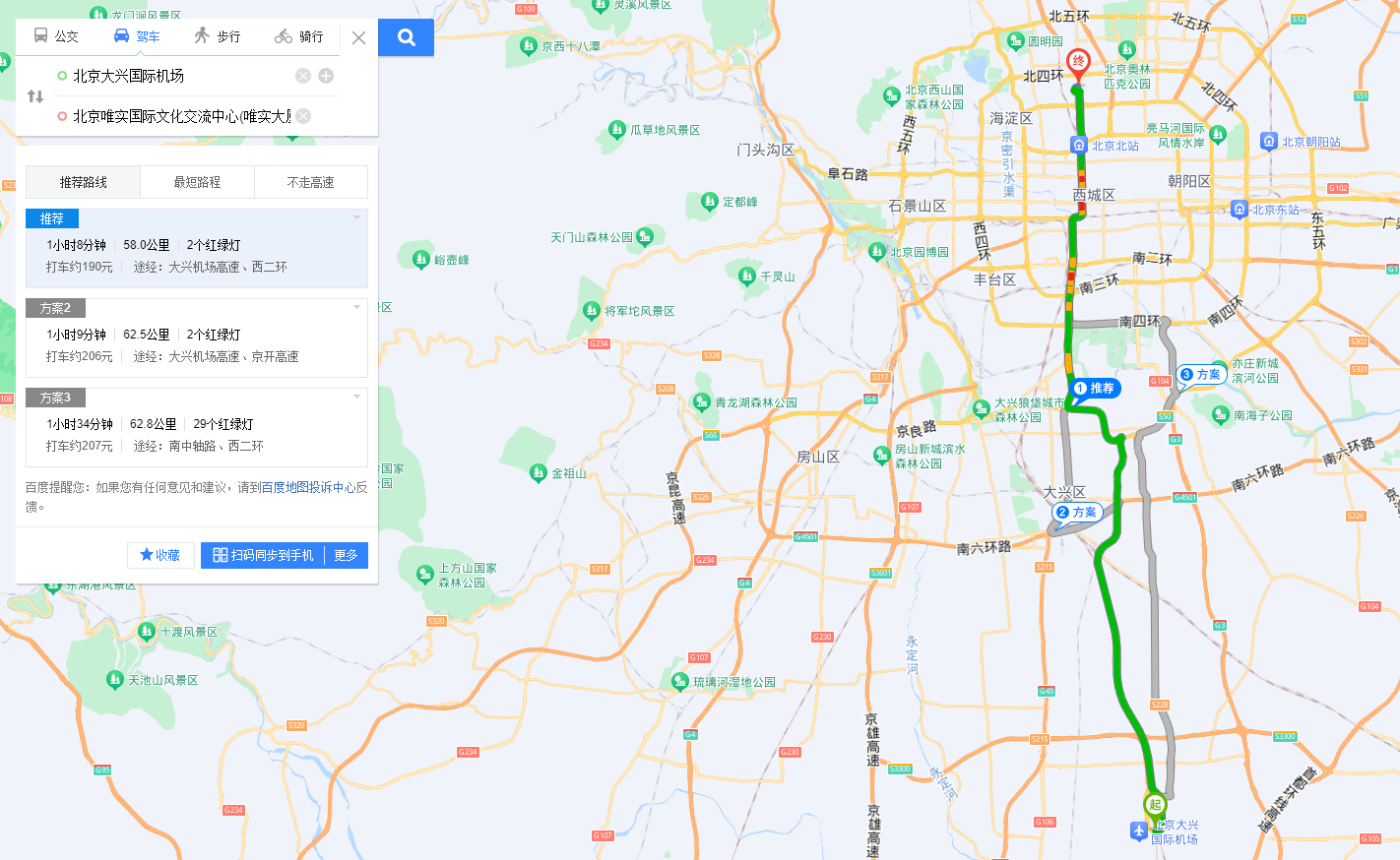This screenshot has height=860, width=1400.
Task: Select the 驾车 driving tab
Action: tap(137, 36)
